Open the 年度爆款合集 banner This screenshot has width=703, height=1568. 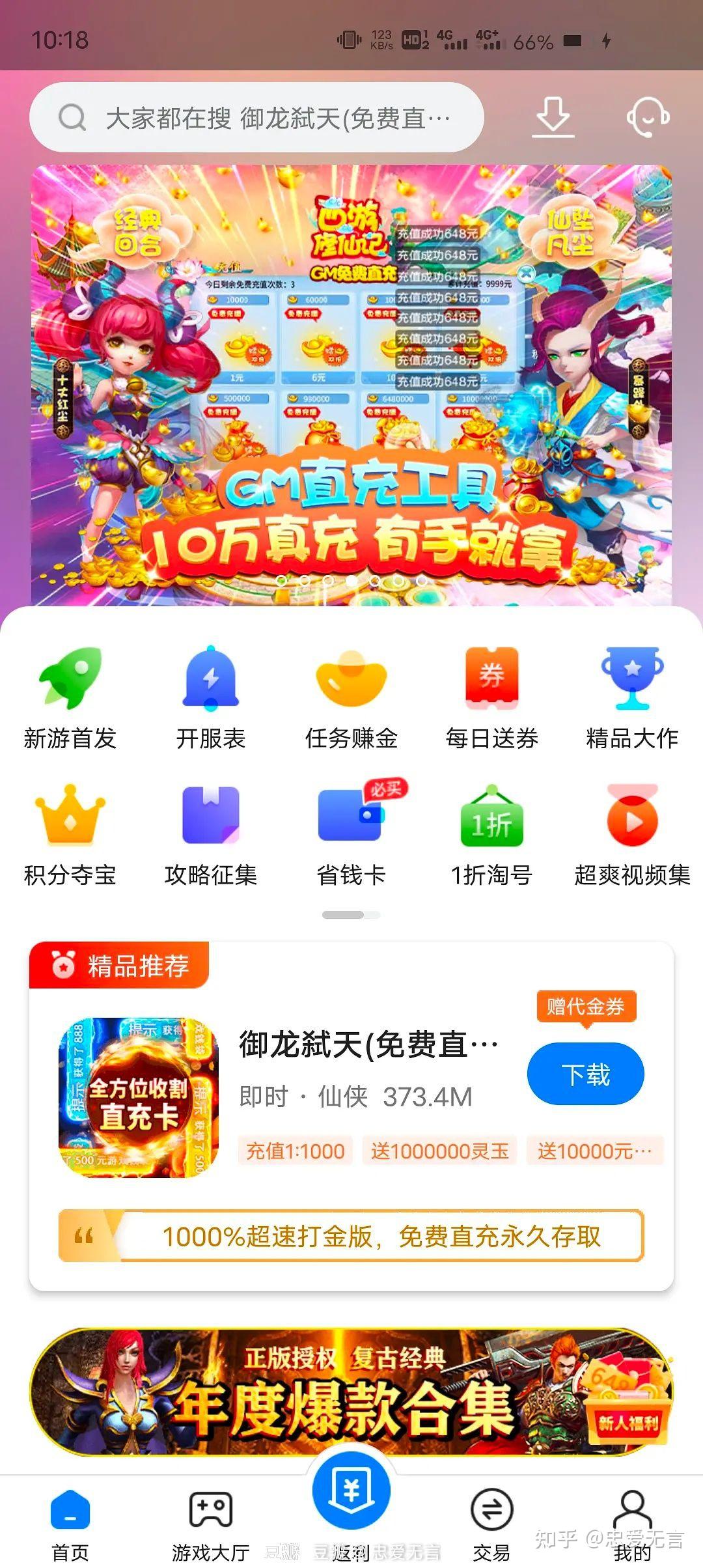click(x=351, y=1392)
